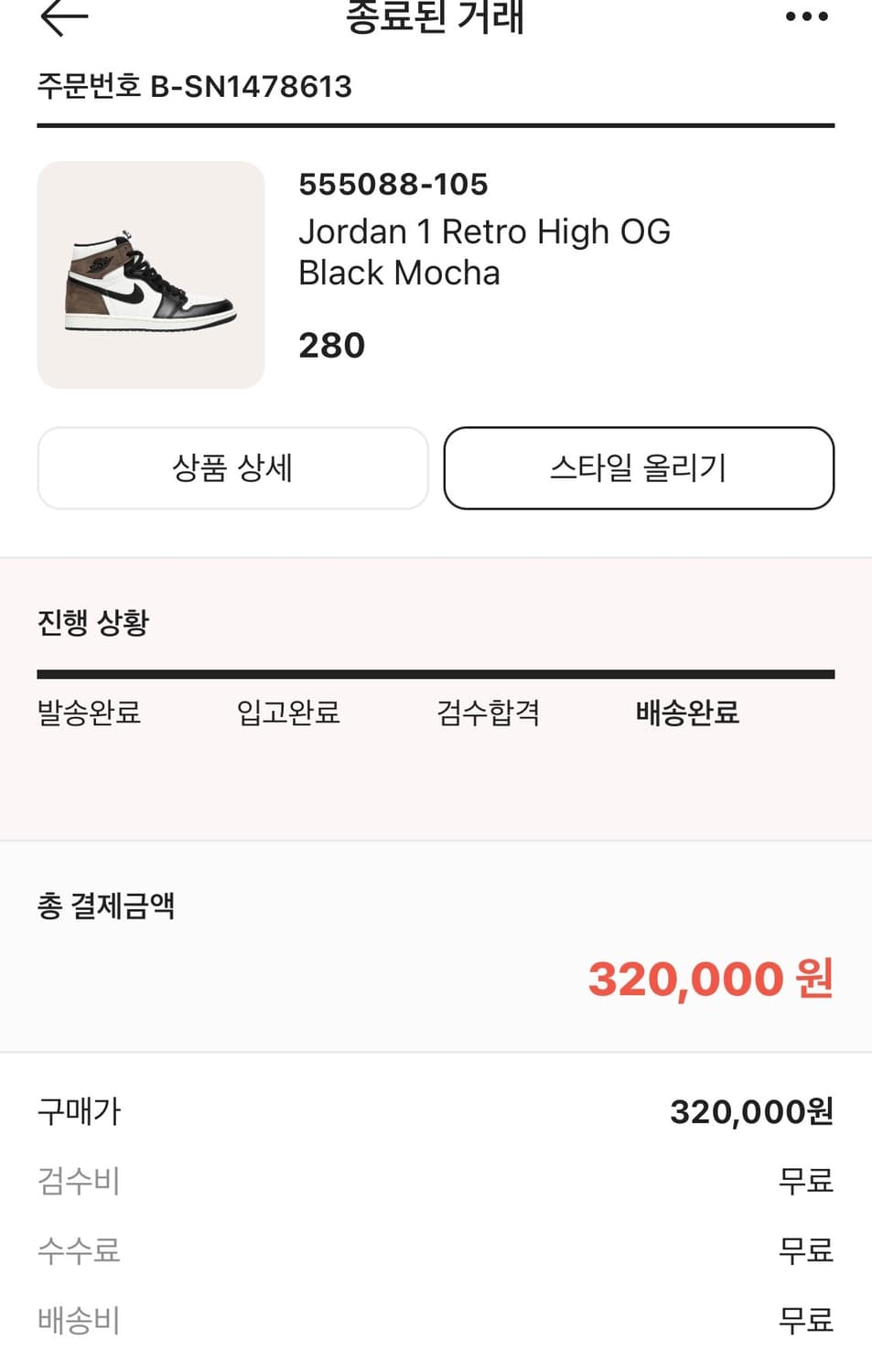Tap the highlighted 배송완료 status
The width and height of the screenshot is (872, 1372).
(x=689, y=714)
